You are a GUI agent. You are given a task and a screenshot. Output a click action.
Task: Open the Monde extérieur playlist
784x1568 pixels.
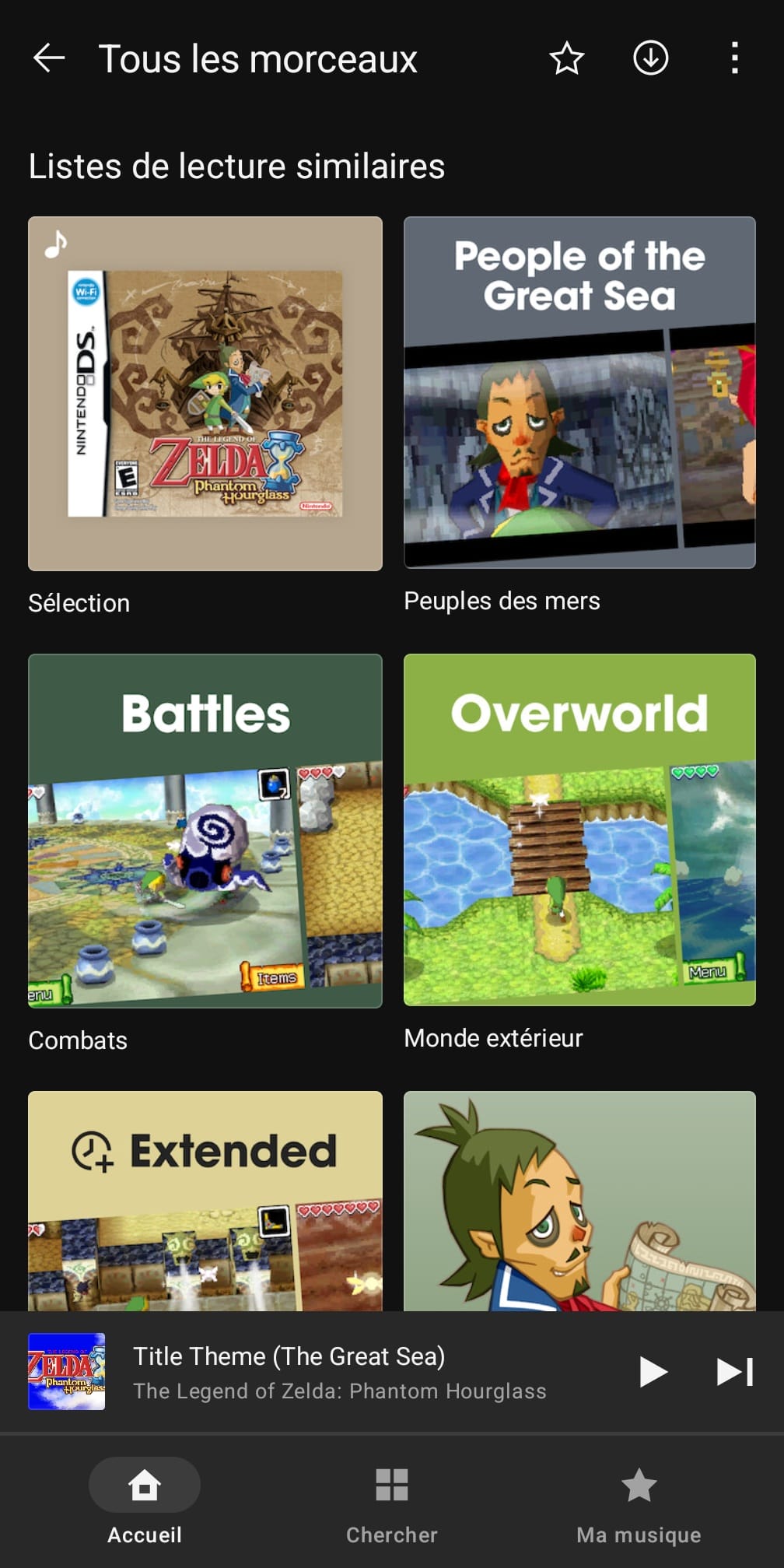click(x=579, y=830)
